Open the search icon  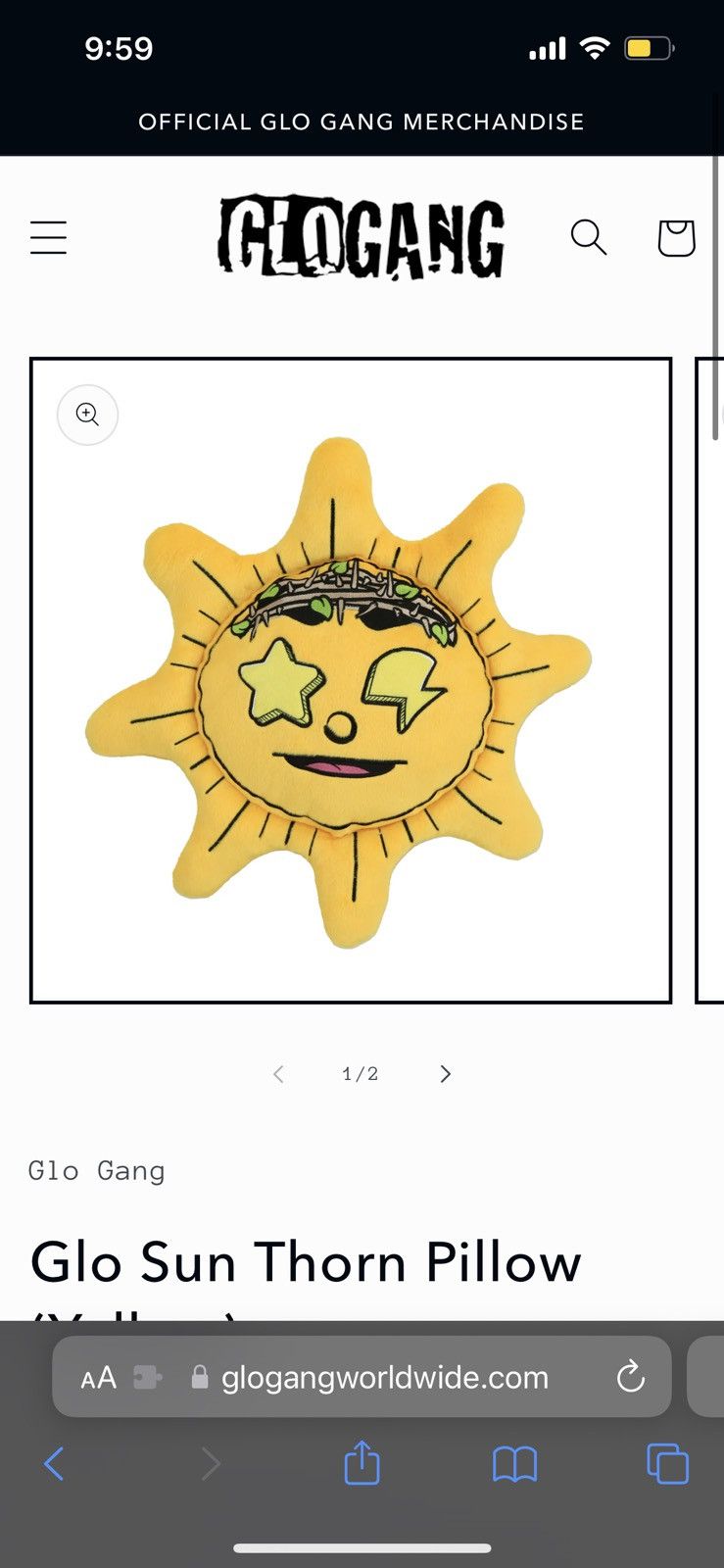(x=589, y=237)
